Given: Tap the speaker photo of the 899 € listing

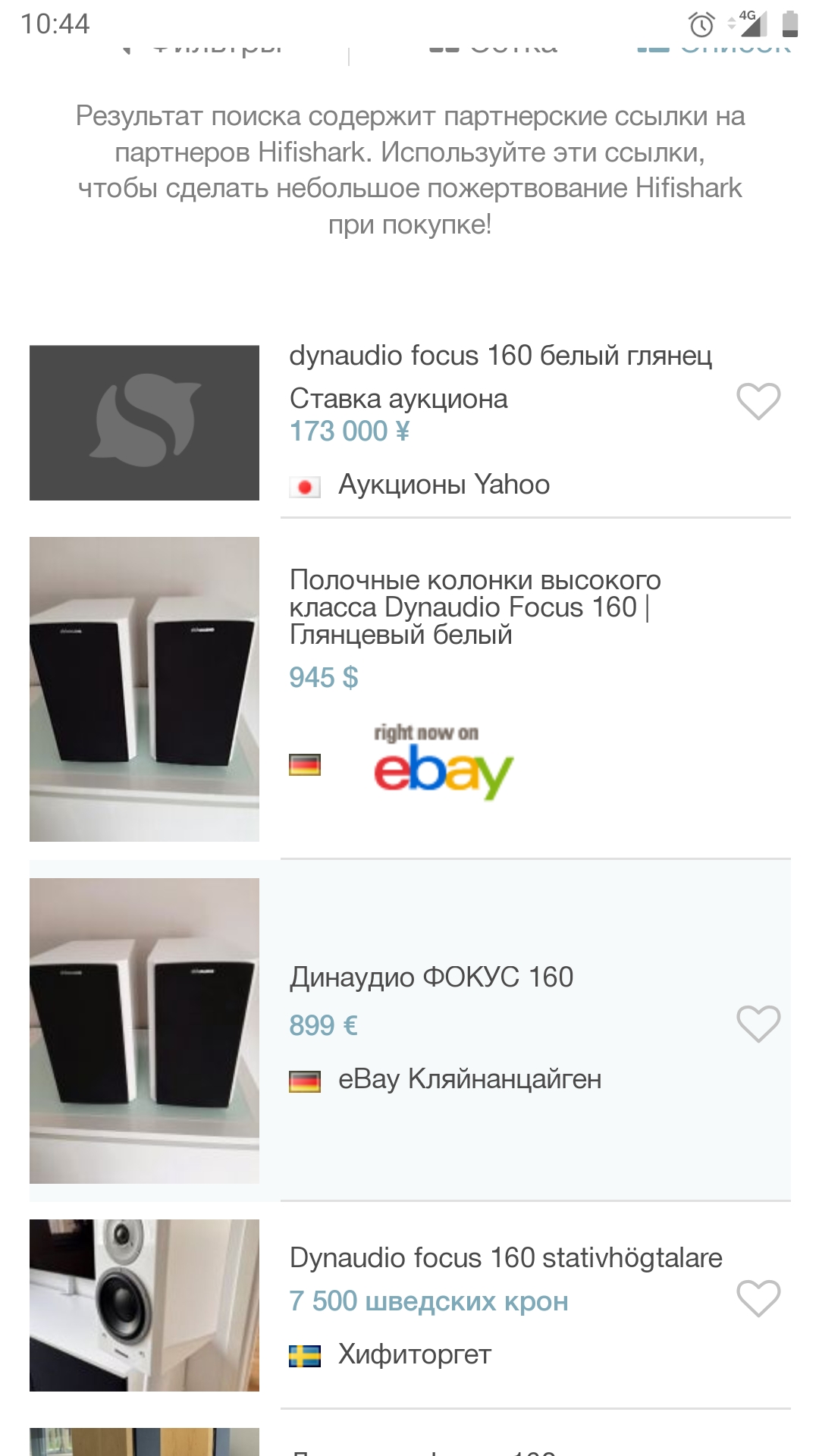Looking at the screenshot, I should tap(144, 1031).
